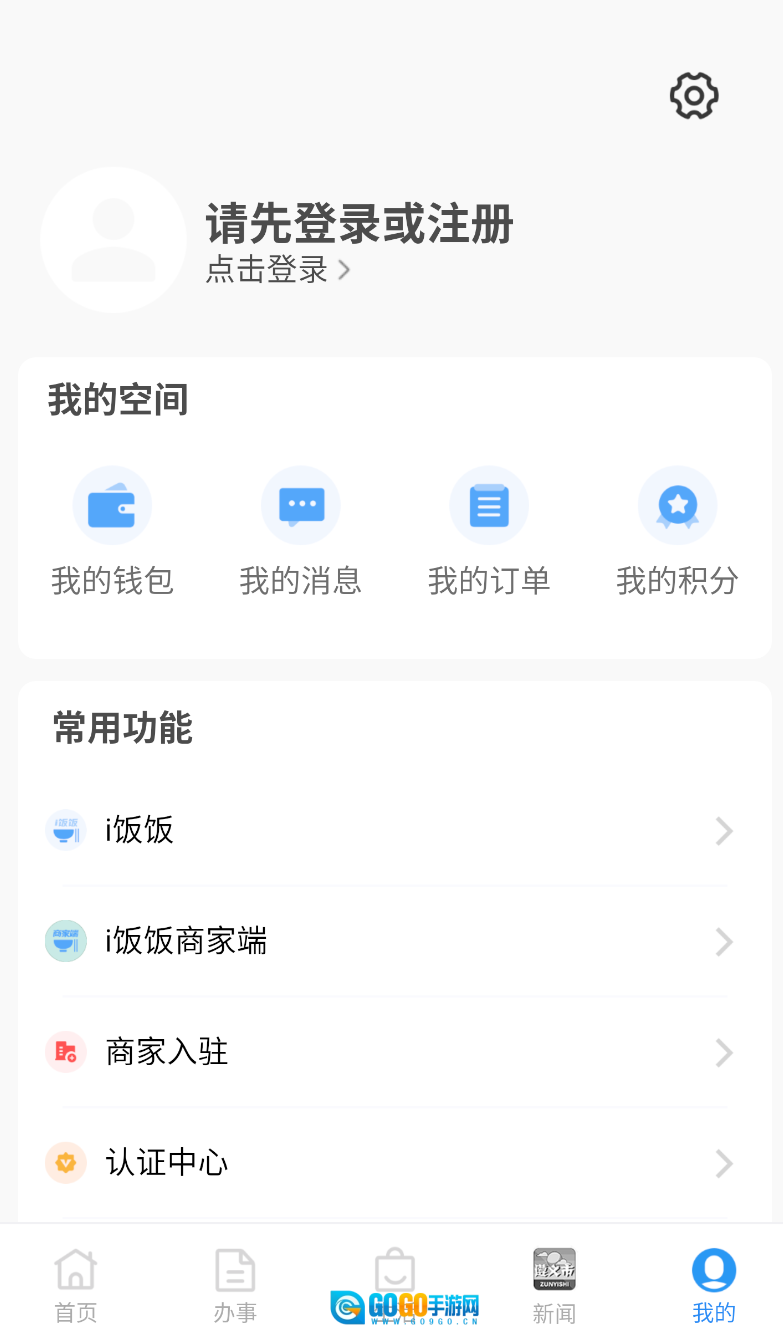Tap the default profile avatar
Screen dimensions: 783x1335
click(x=113, y=240)
